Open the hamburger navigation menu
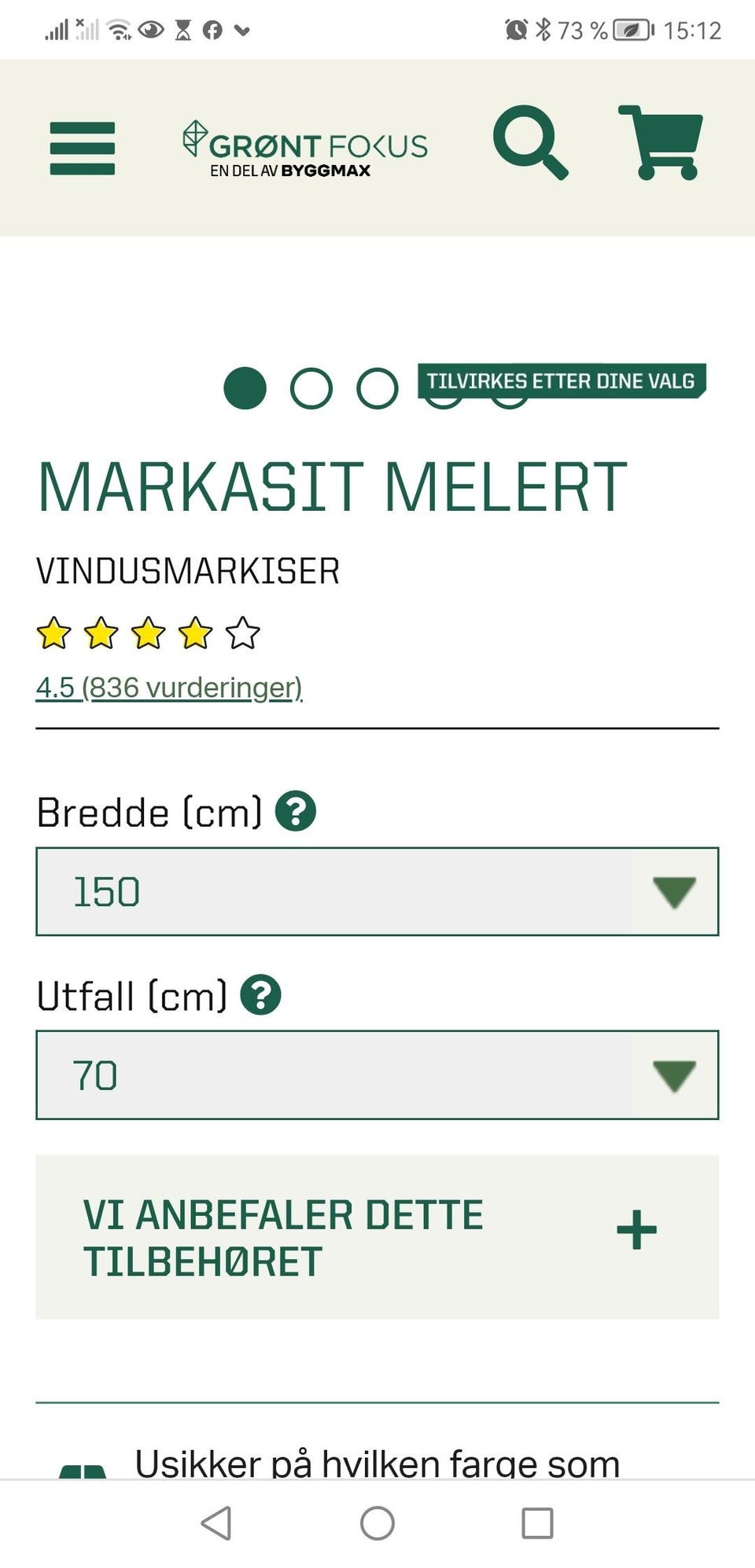The height and width of the screenshot is (1568, 755). (x=82, y=149)
